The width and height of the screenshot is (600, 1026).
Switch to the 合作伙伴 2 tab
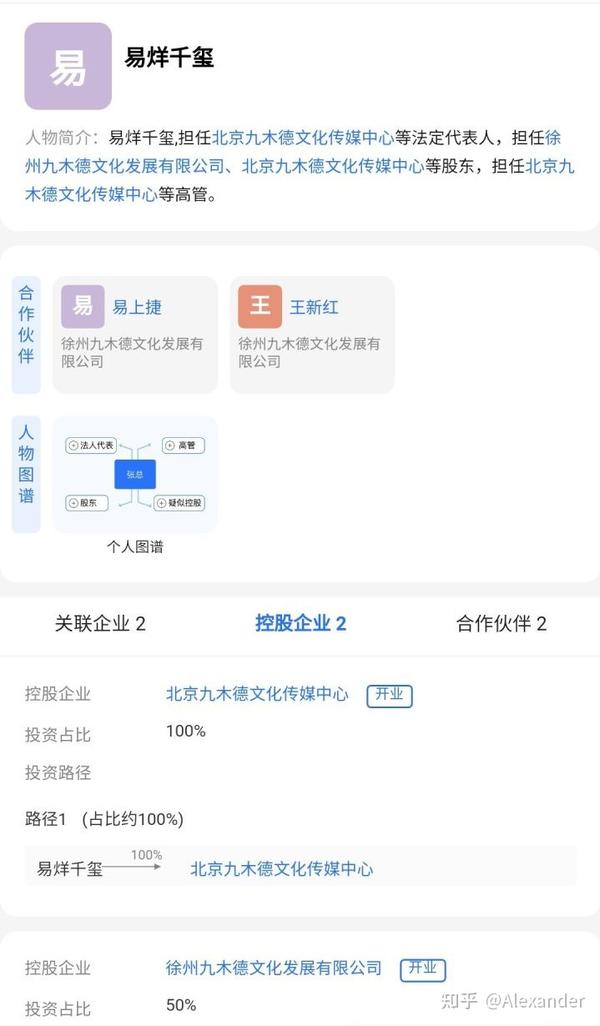click(x=501, y=624)
